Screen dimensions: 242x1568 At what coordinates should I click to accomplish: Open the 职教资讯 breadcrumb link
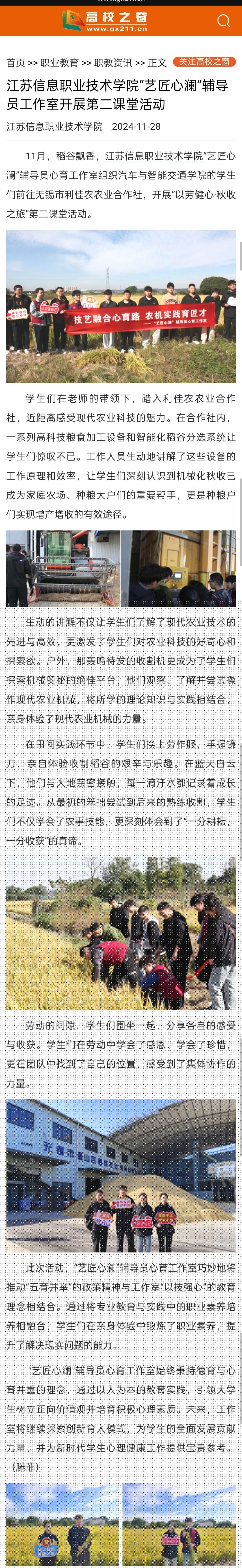click(x=113, y=63)
